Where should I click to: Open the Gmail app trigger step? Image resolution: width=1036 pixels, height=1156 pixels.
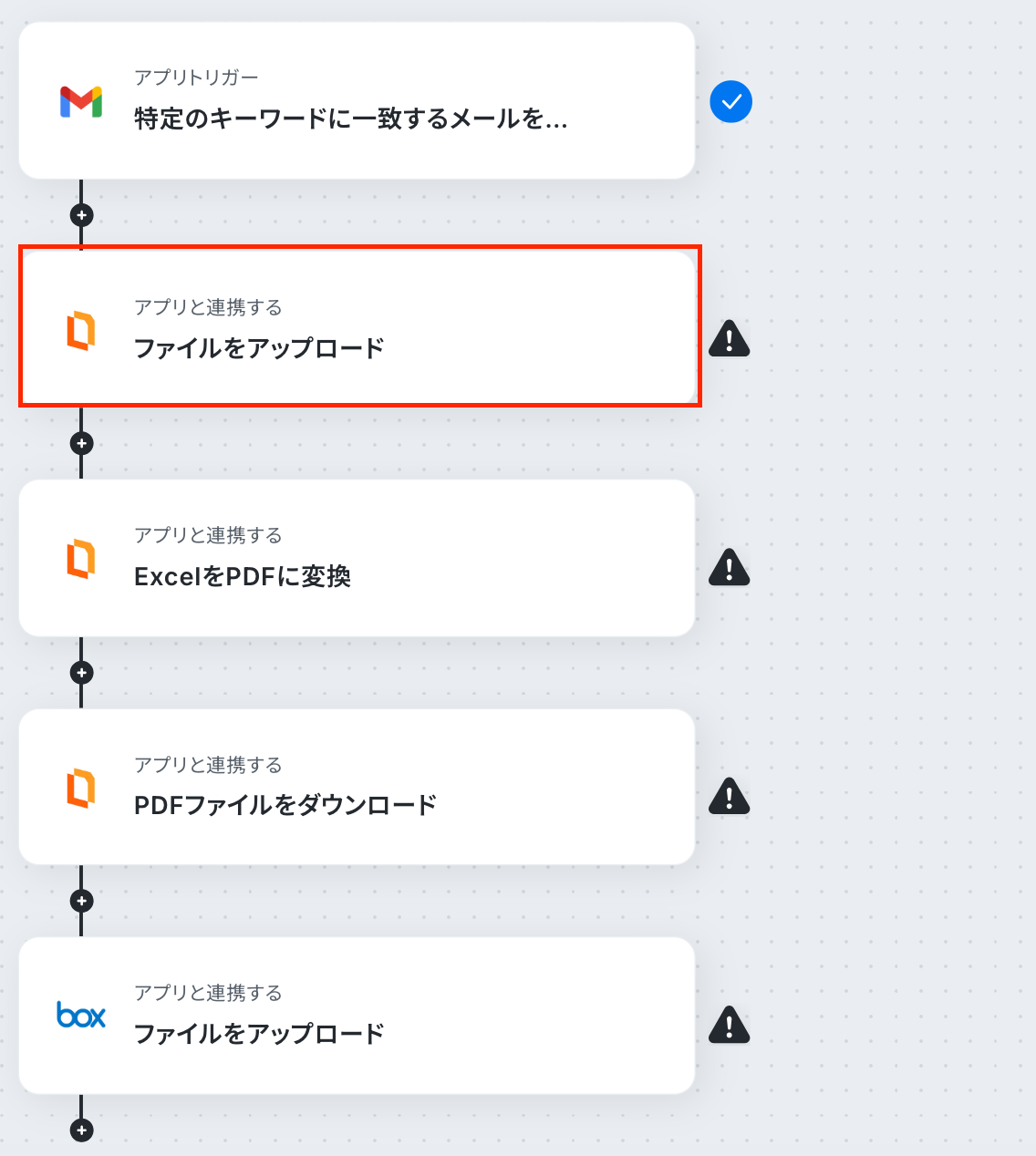[356, 100]
